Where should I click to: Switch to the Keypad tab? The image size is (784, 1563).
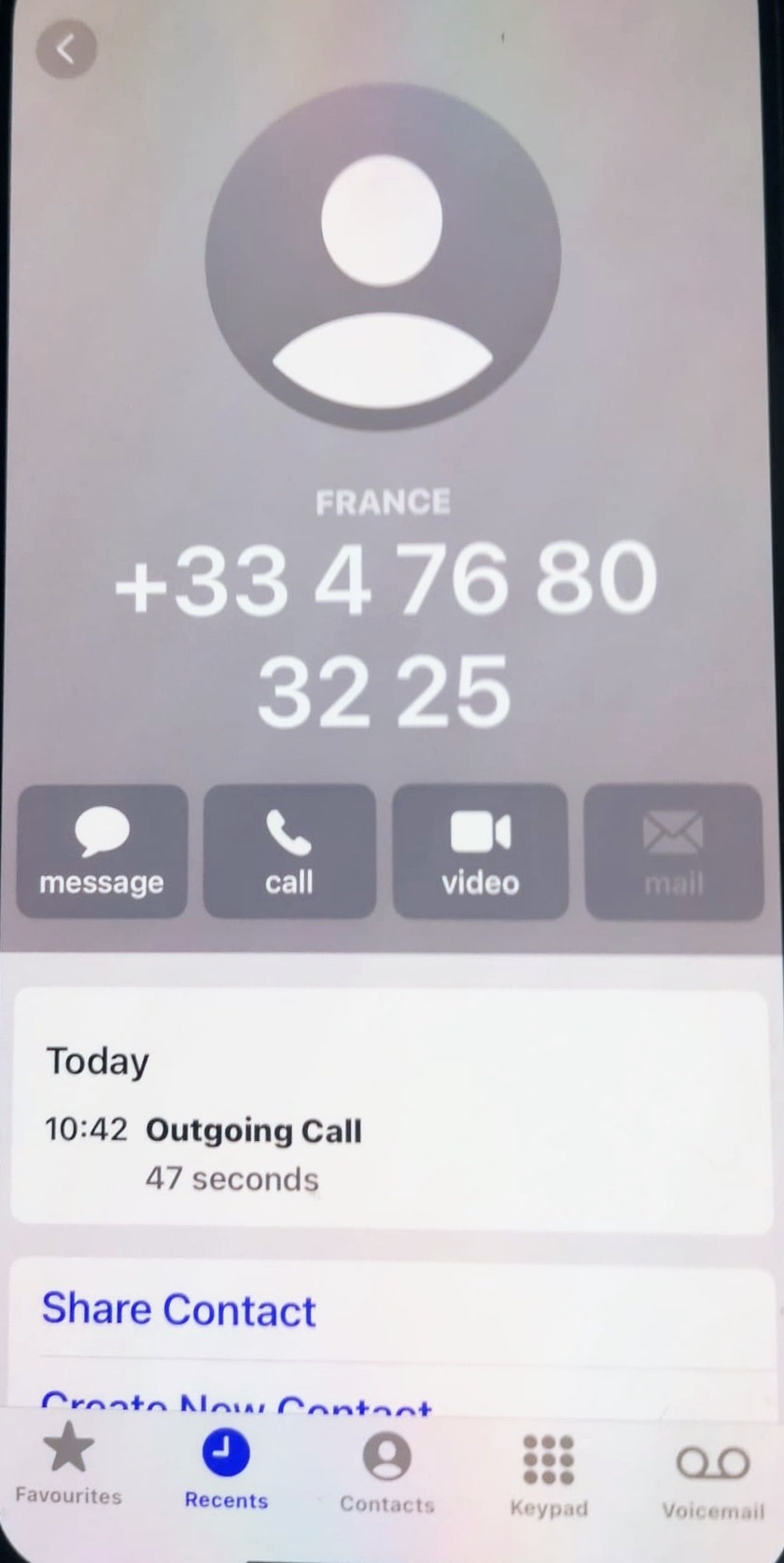[x=549, y=1475]
